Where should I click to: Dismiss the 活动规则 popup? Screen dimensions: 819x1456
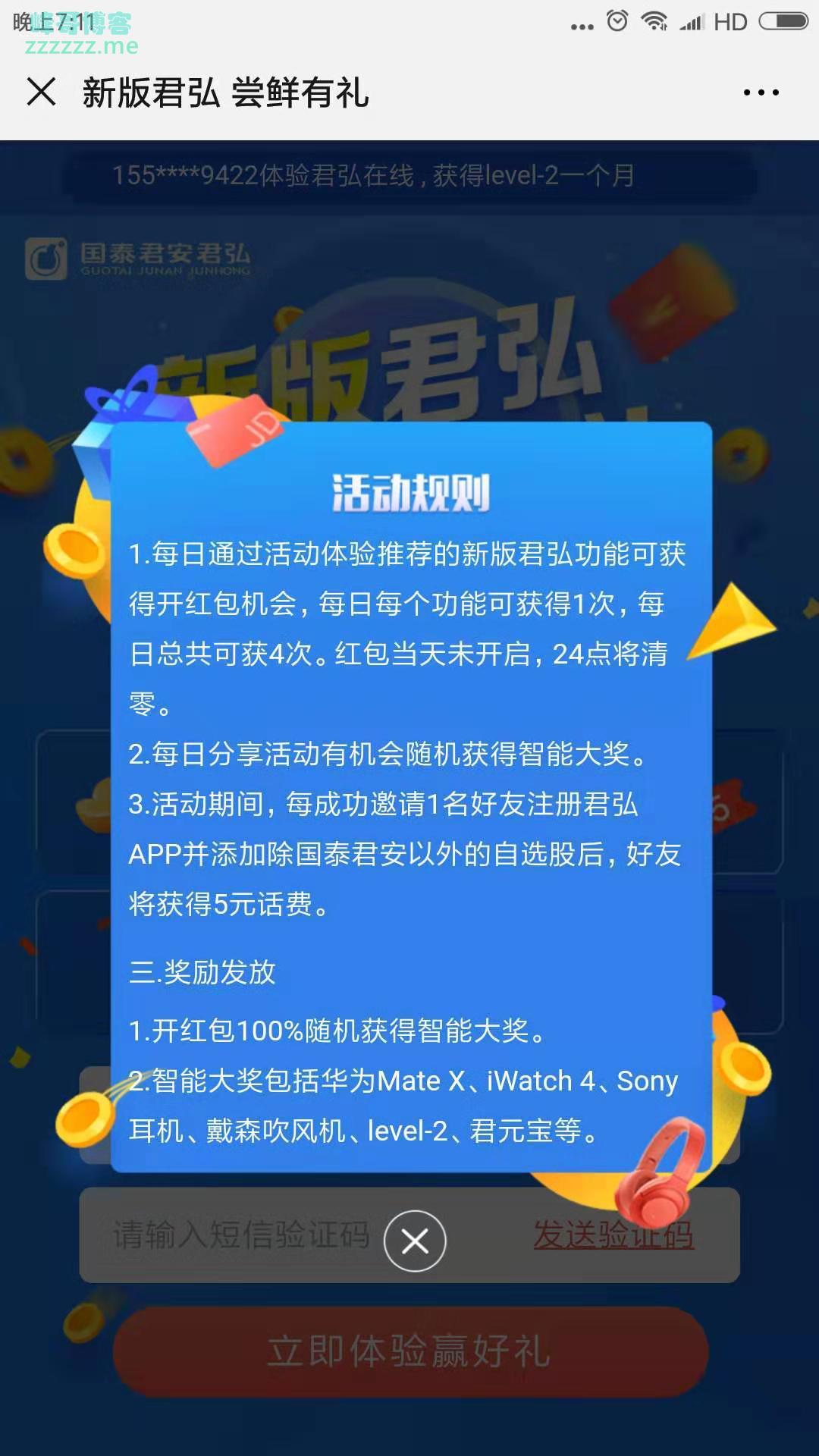pyautogui.click(x=415, y=1241)
